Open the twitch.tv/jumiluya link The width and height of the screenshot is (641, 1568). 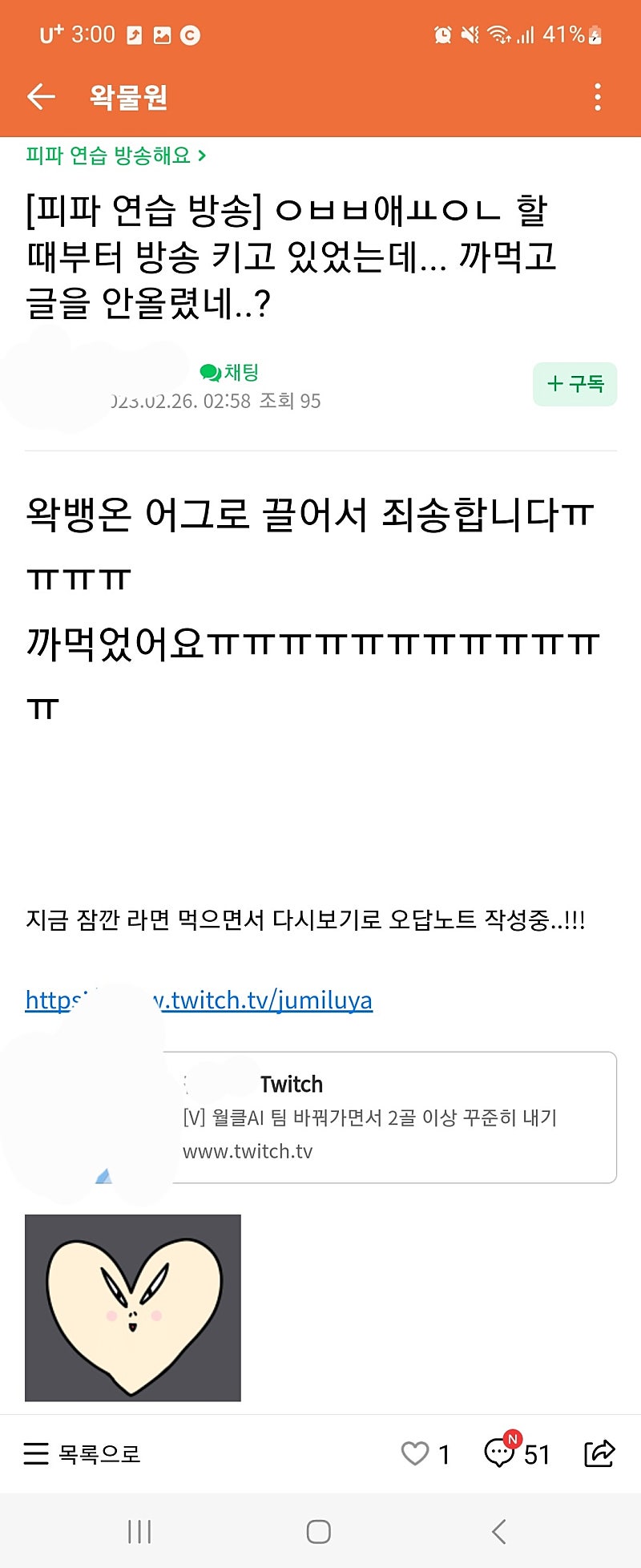tap(264, 1000)
